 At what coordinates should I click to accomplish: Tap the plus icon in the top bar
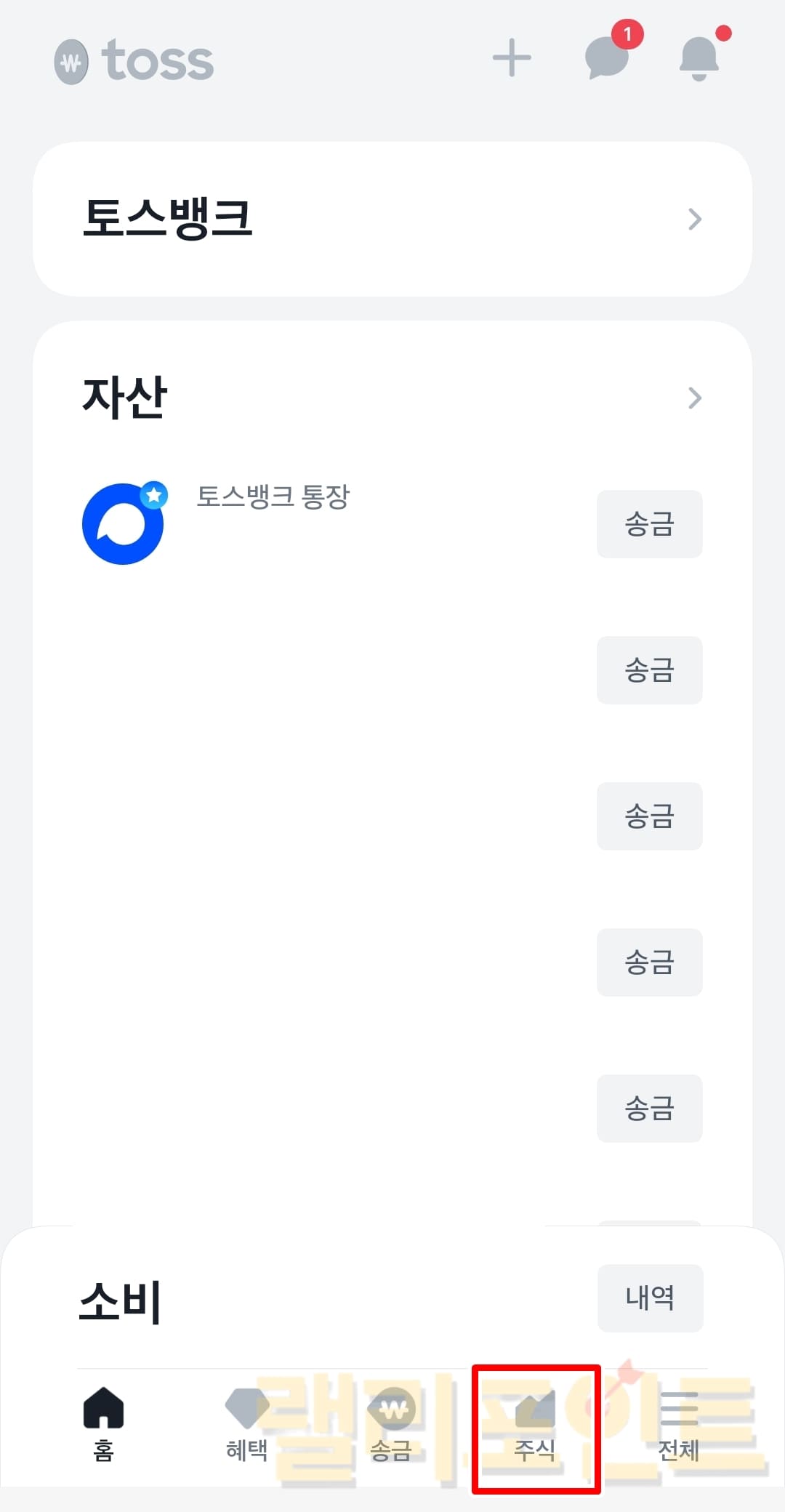[x=512, y=57]
